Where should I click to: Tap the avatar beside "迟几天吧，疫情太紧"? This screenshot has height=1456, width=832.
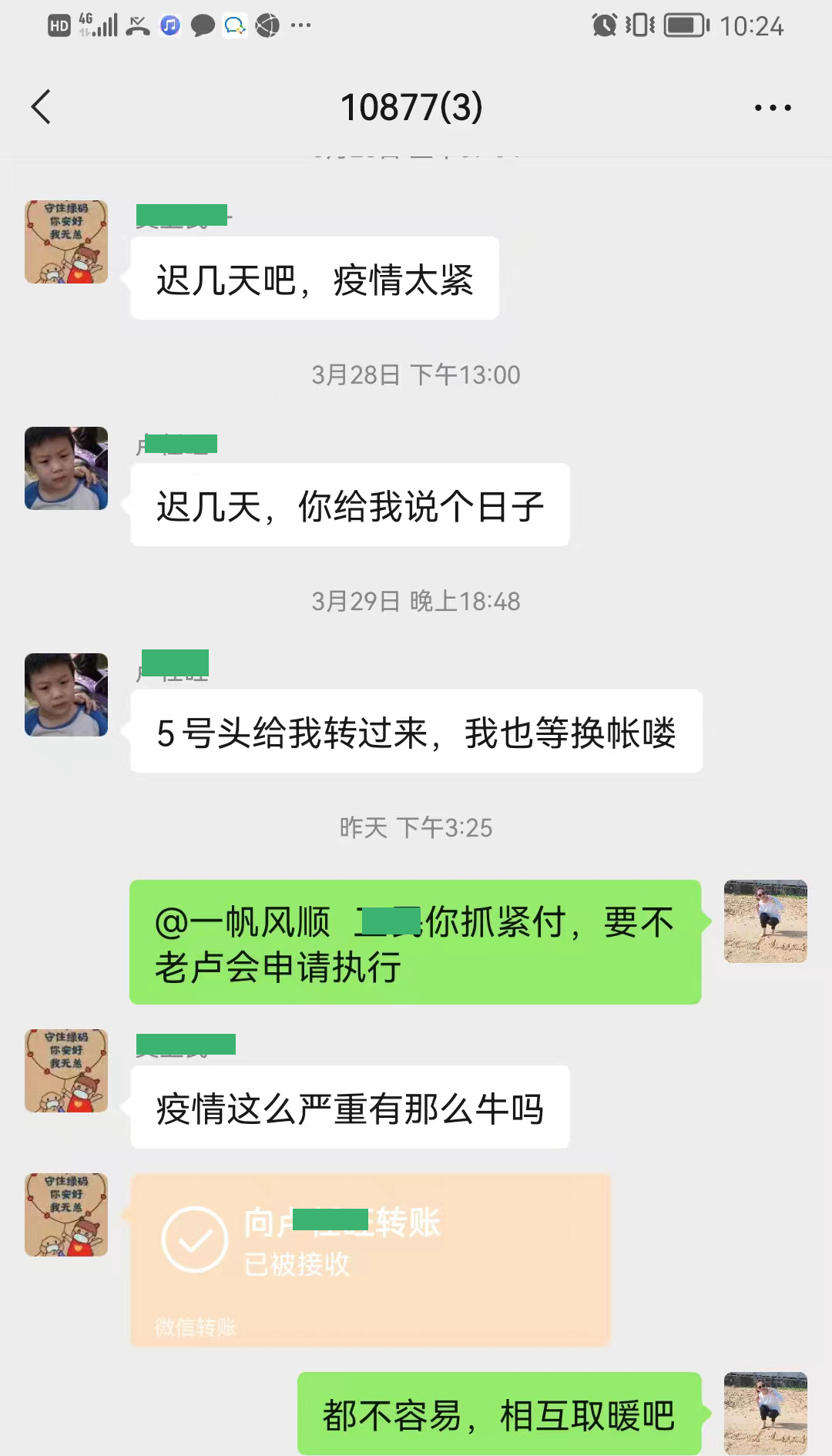tap(66, 242)
